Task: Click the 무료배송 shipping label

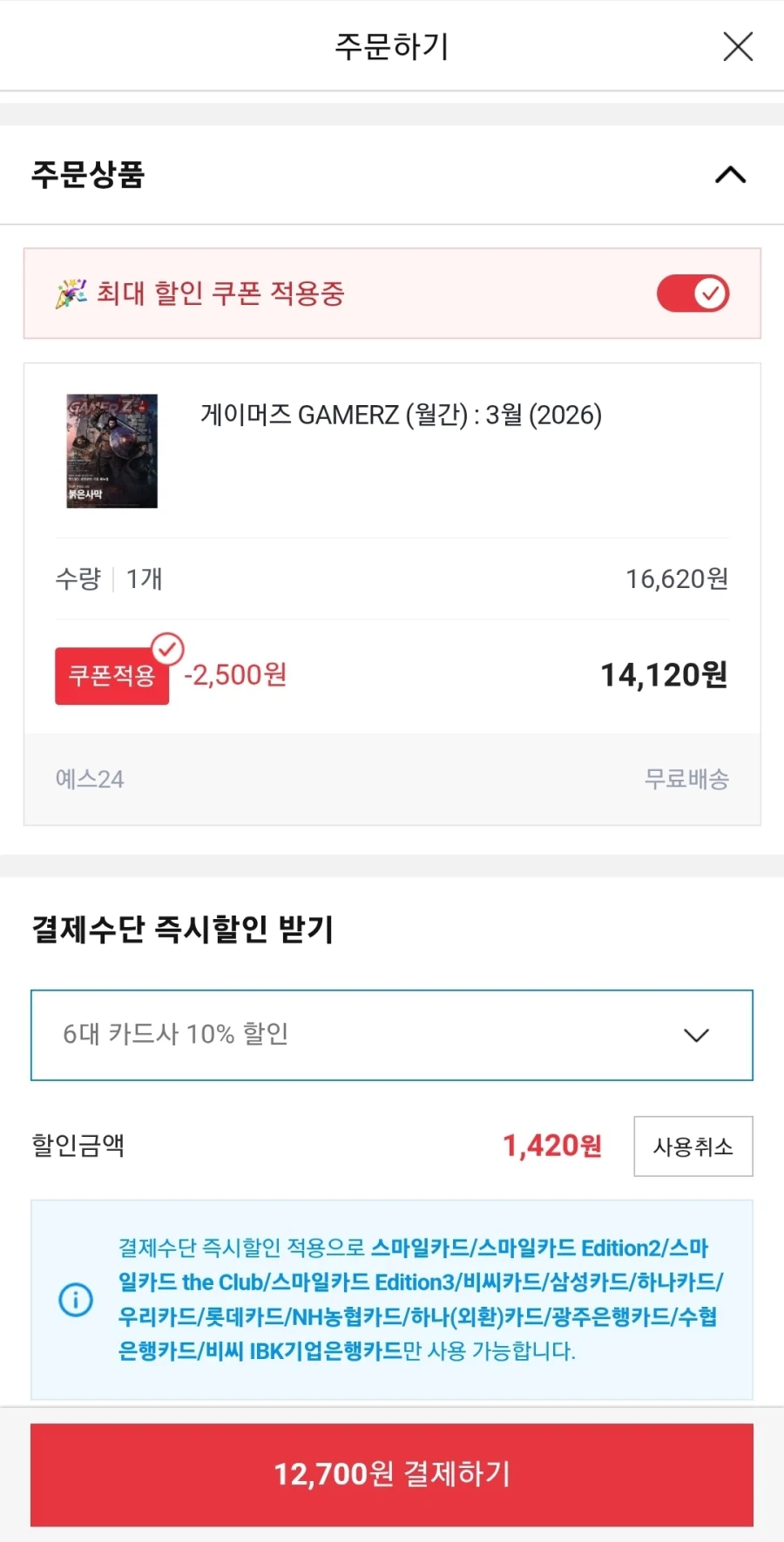Action: click(x=687, y=779)
